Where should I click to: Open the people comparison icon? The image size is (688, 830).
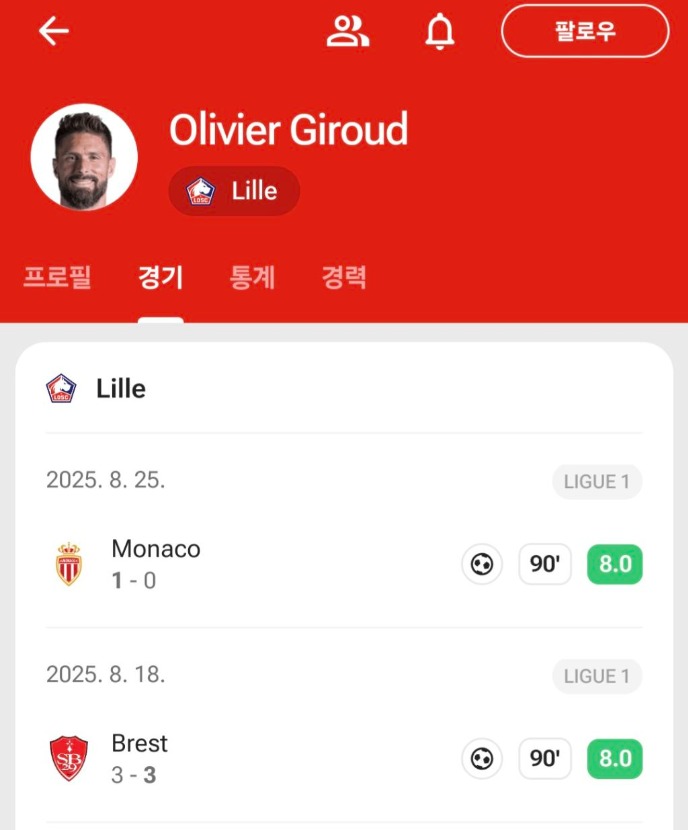[x=347, y=32]
